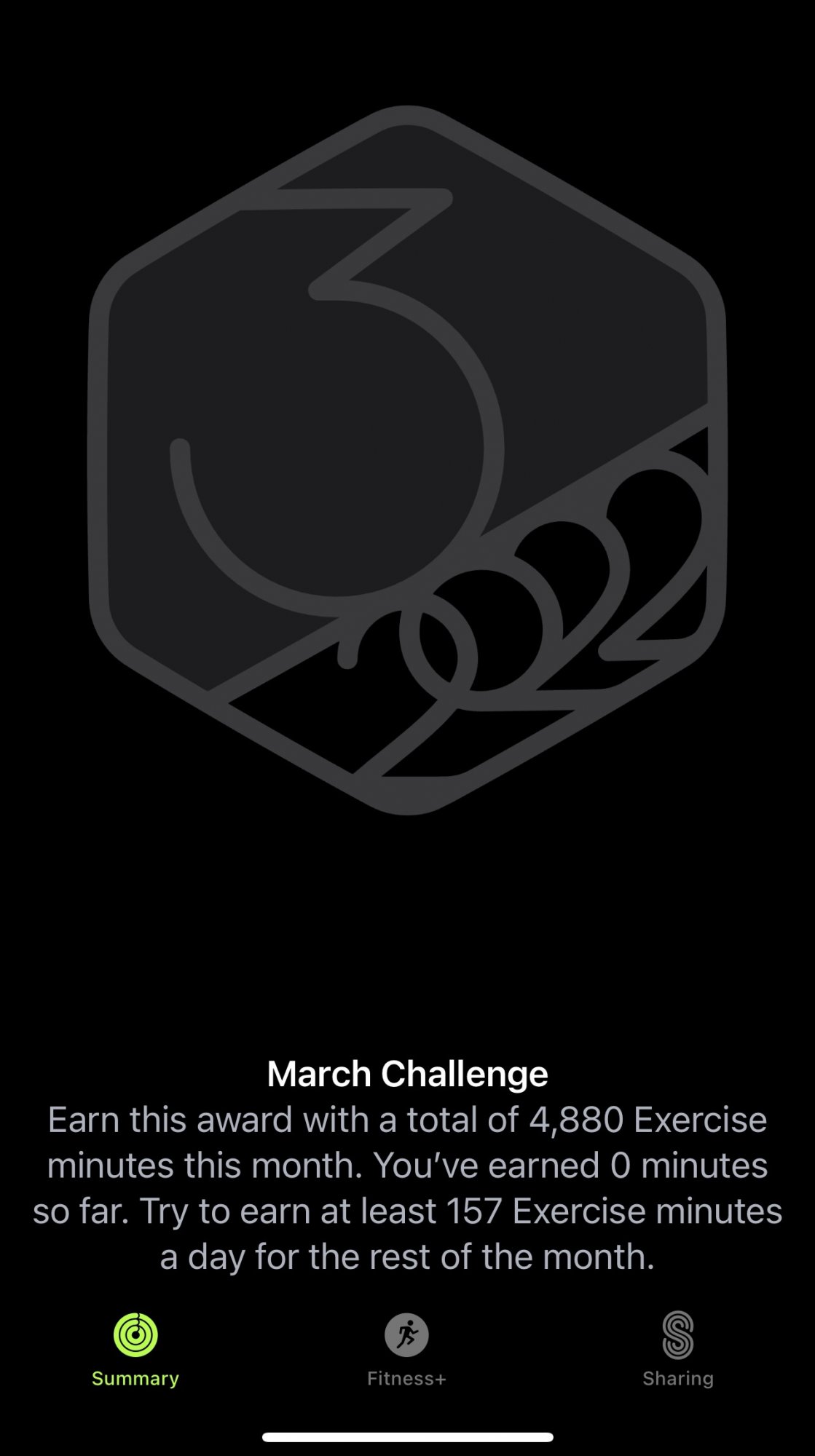
Task: Go to the Sharing tab
Action: [x=677, y=1349]
